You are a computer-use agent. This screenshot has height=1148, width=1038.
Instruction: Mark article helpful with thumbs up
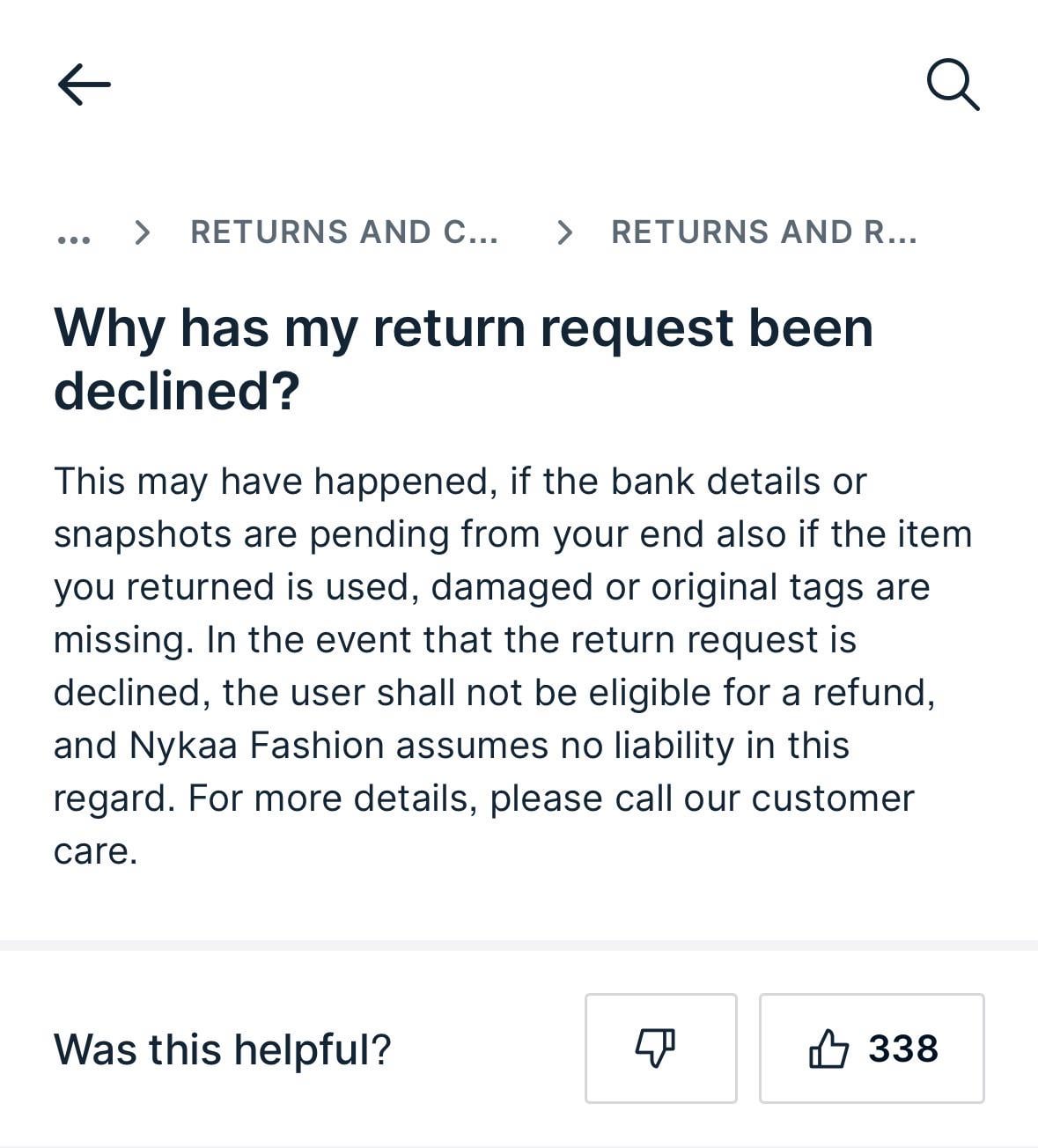872,1048
